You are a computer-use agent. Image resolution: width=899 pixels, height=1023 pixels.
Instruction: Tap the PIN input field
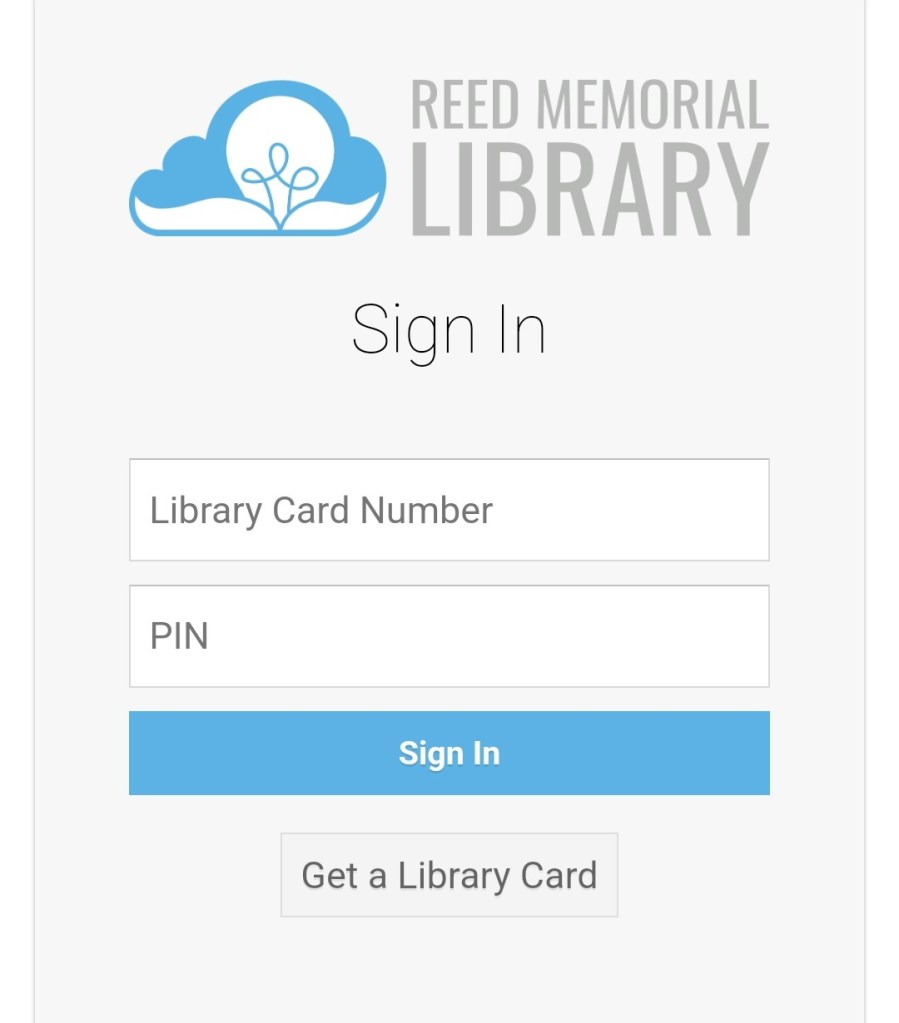click(449, 636)
